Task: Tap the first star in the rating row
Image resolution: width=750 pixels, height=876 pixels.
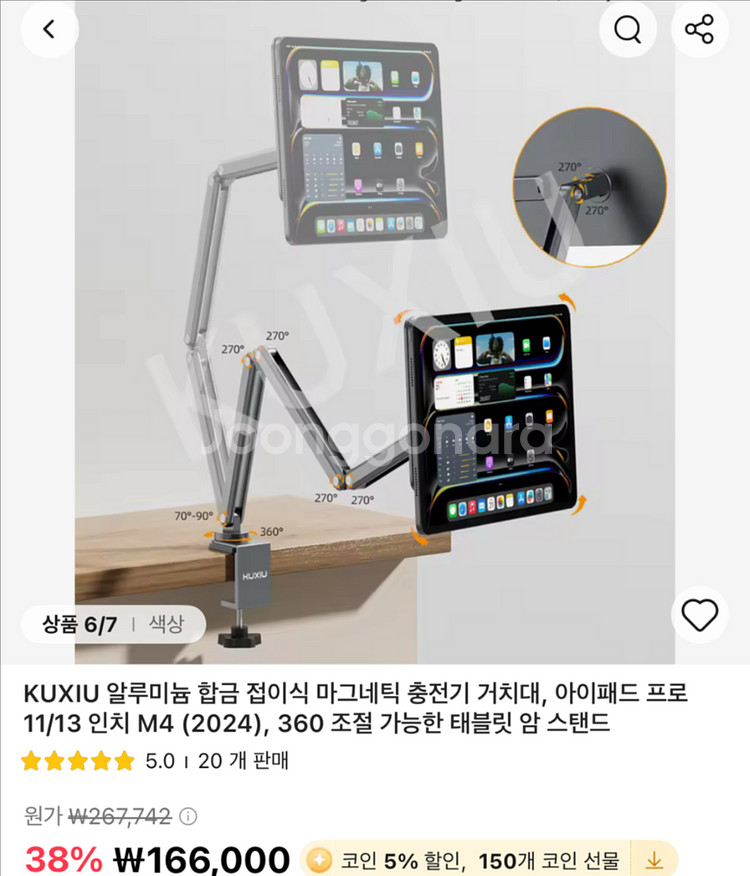Action: [x=31, y=763]
